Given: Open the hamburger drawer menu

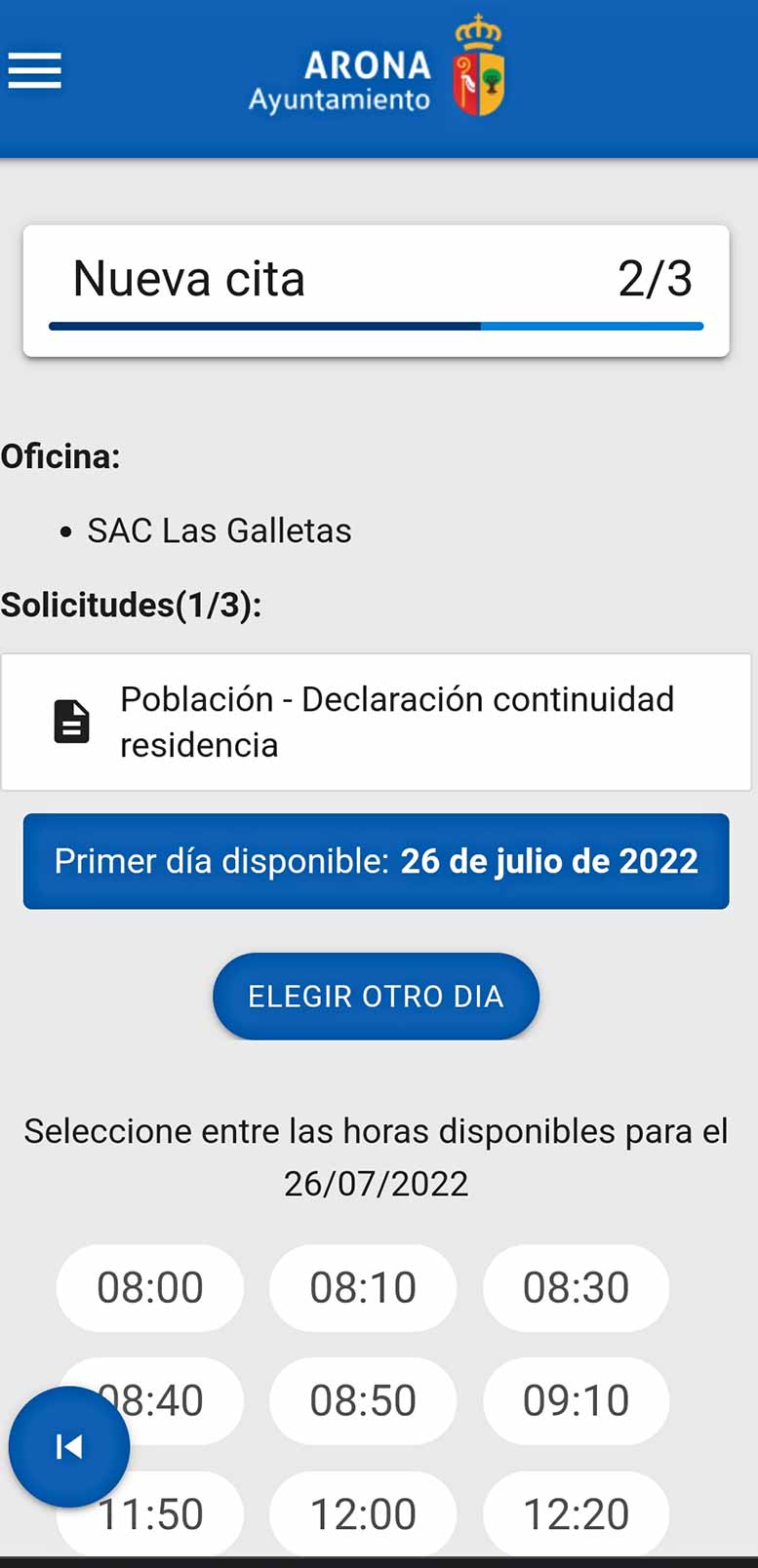Looking at the screenshot, I should pos(35,70).
